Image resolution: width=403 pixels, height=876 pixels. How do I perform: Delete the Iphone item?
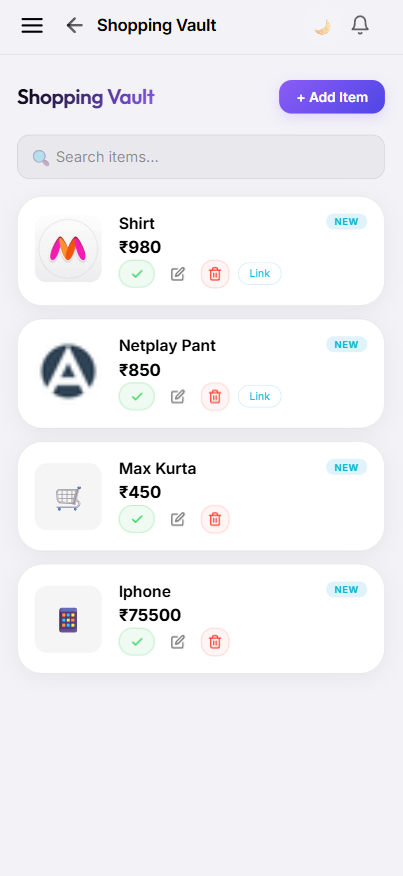[x=215, y=642]
